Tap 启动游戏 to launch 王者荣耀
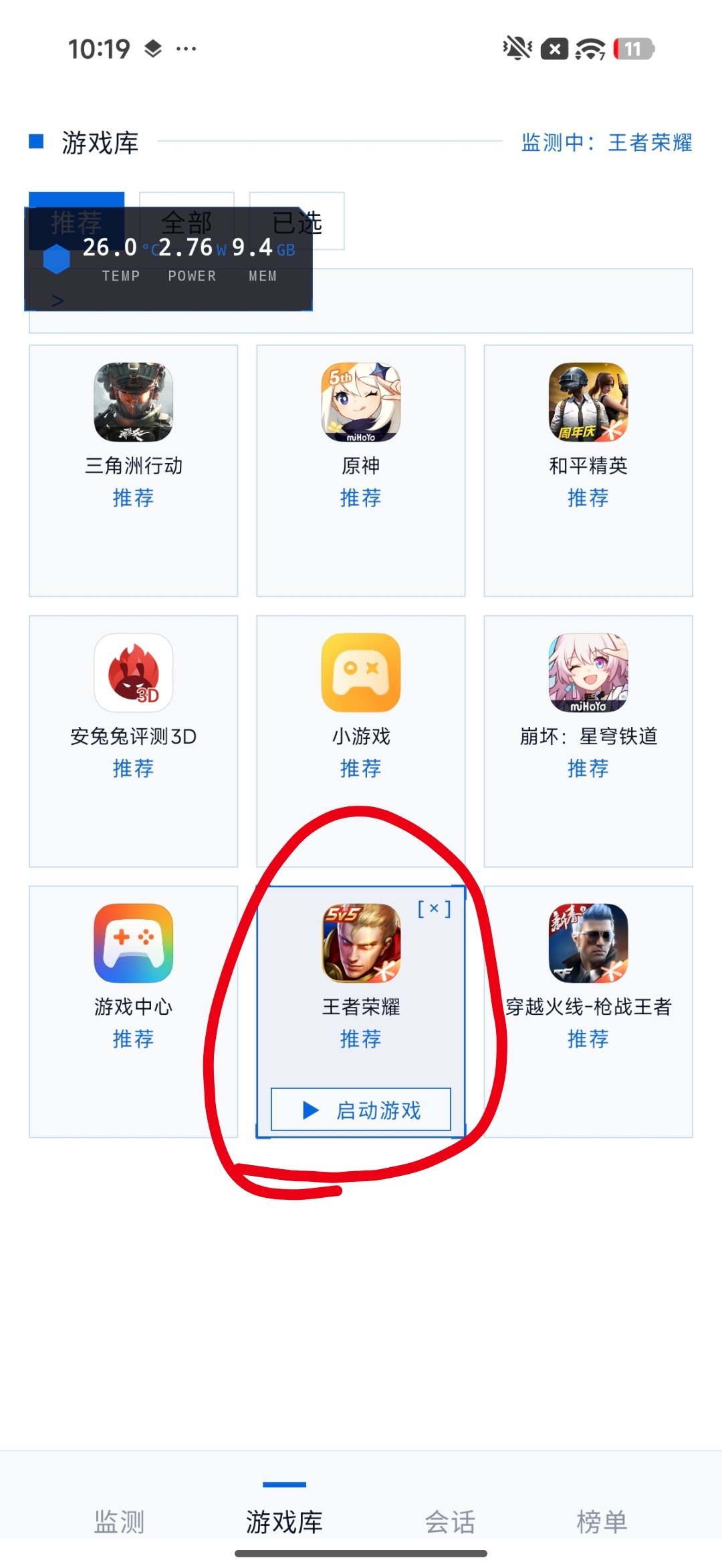 (x=360, y=1109)
